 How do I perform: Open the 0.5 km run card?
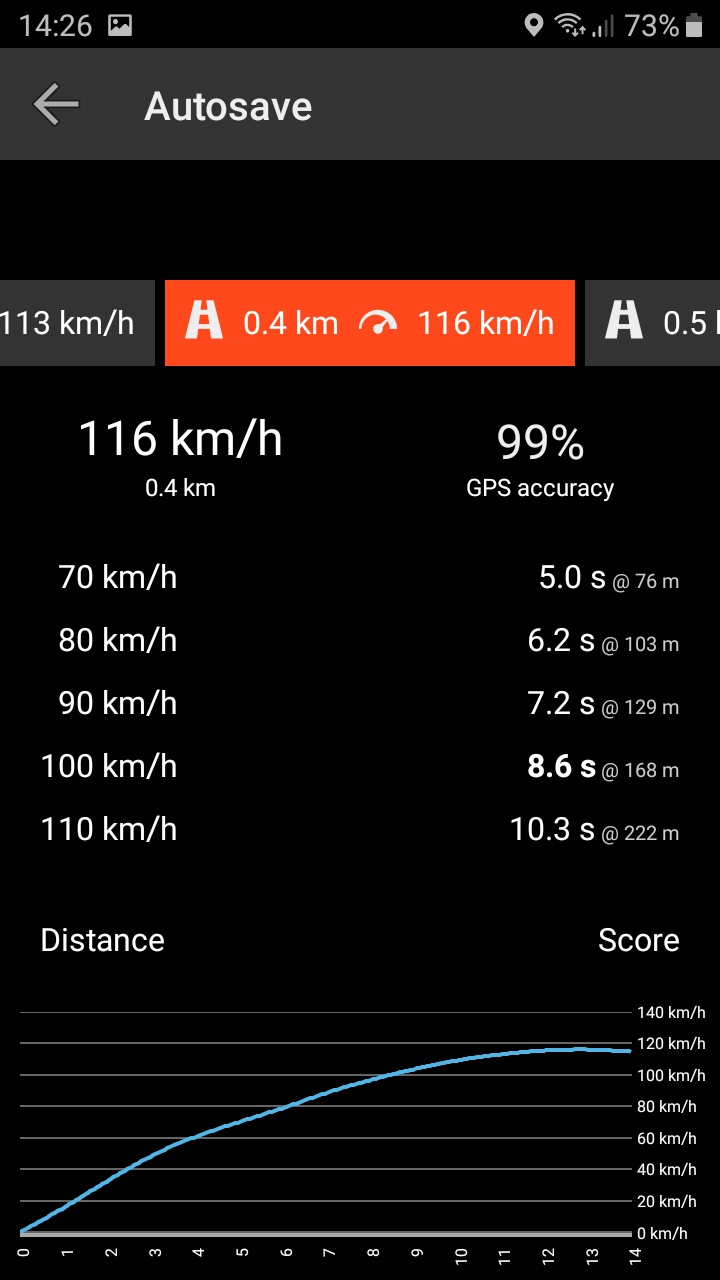652,323
